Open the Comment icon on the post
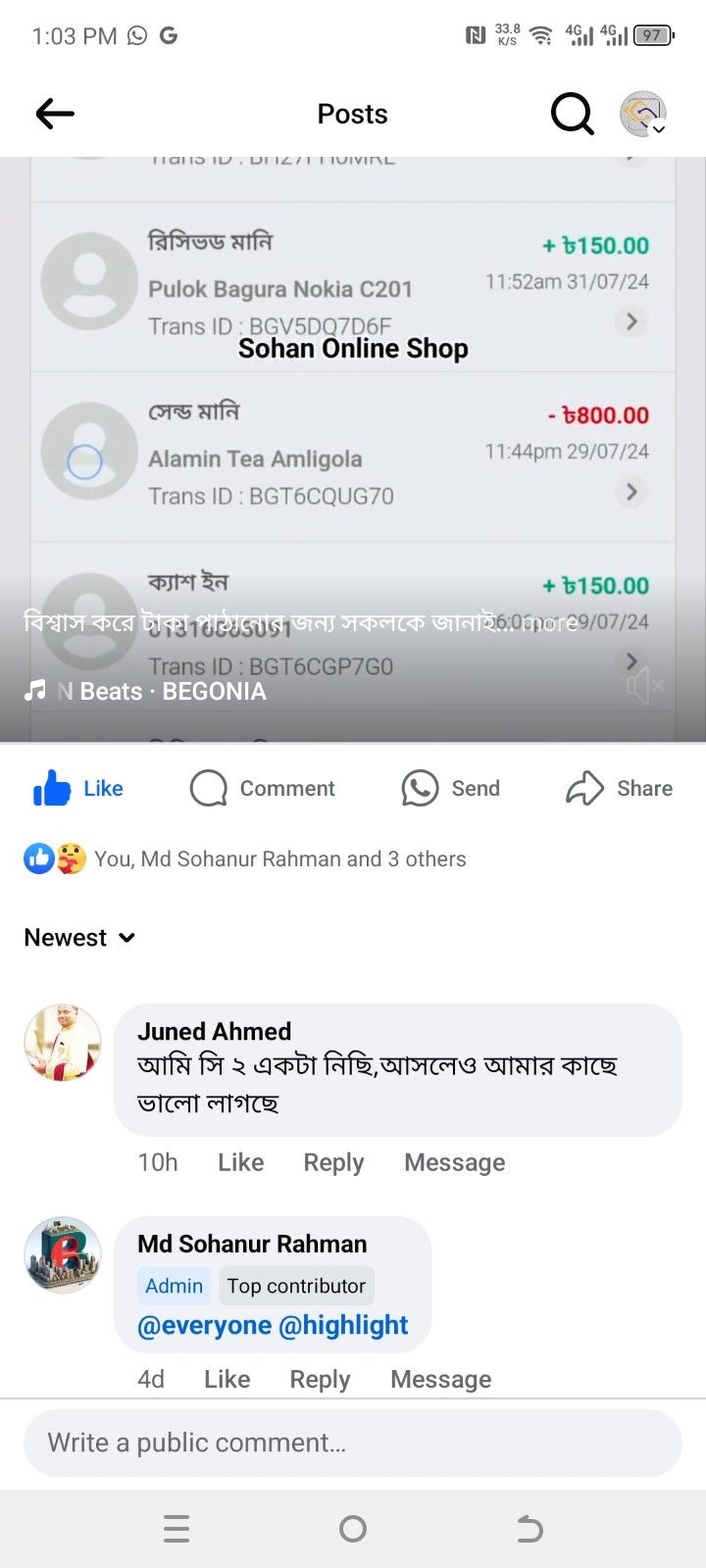 pos(207,788)
